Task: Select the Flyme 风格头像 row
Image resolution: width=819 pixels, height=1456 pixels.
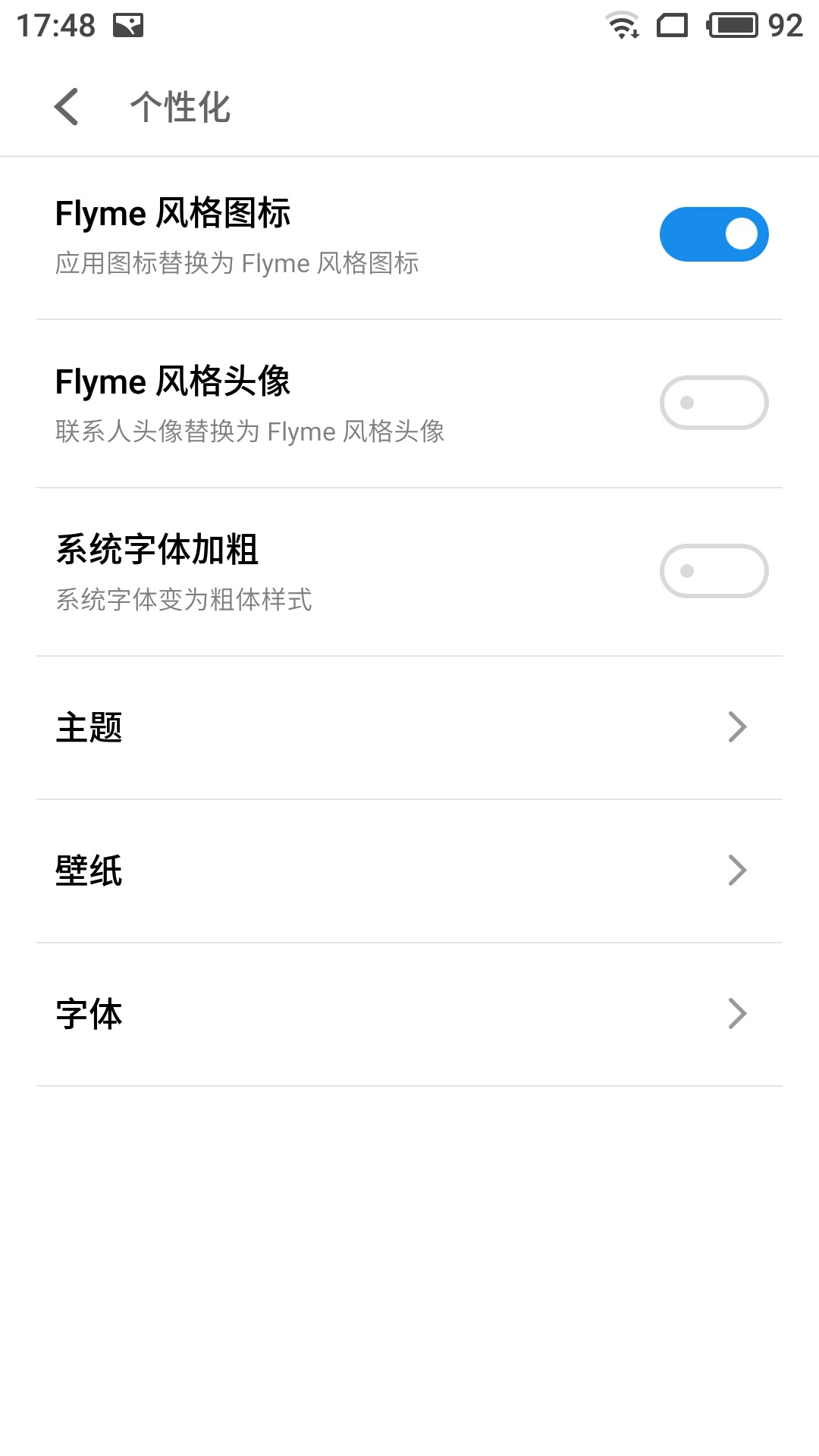Action: coord(303,402)
